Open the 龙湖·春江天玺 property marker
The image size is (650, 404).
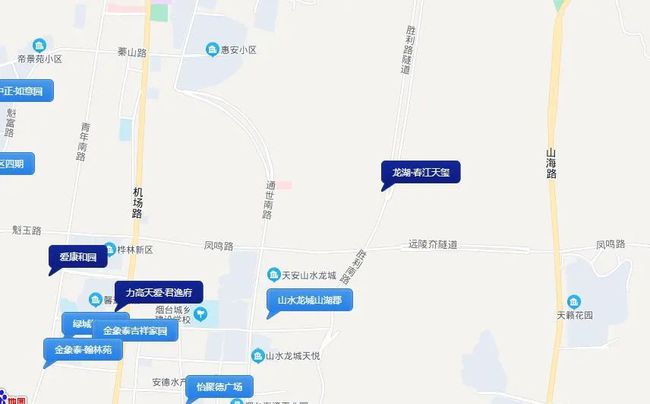421,172
